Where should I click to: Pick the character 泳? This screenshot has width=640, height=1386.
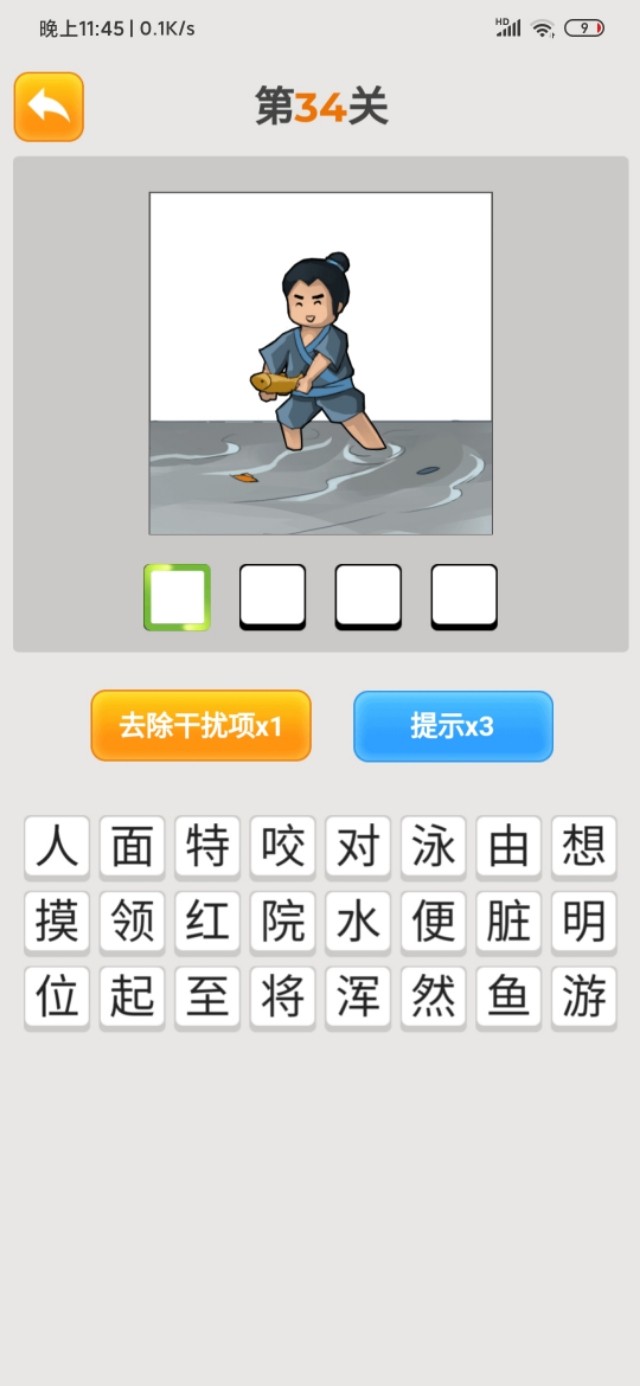tap(433, 847)
